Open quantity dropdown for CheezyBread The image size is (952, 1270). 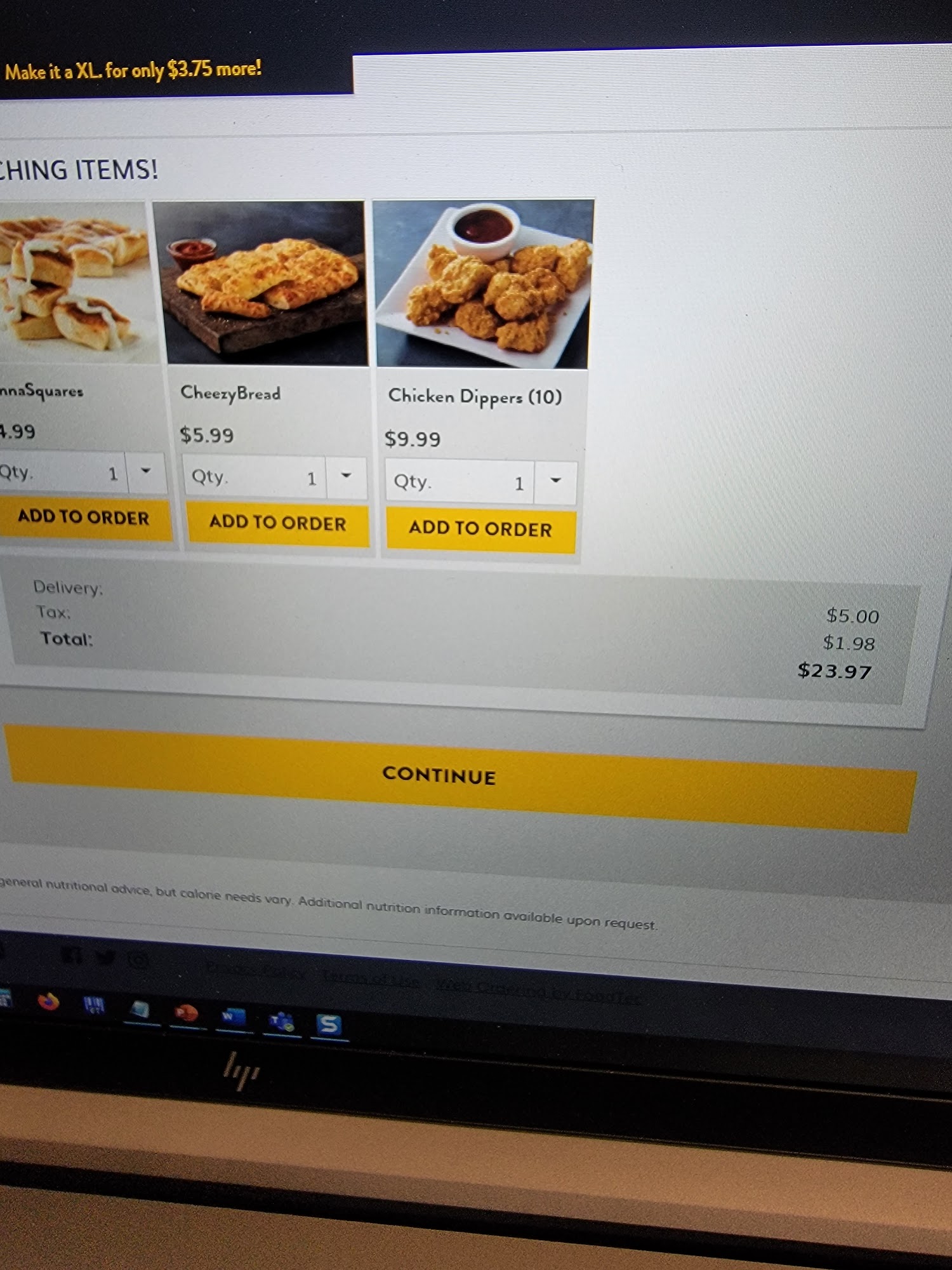pos(346,476)
